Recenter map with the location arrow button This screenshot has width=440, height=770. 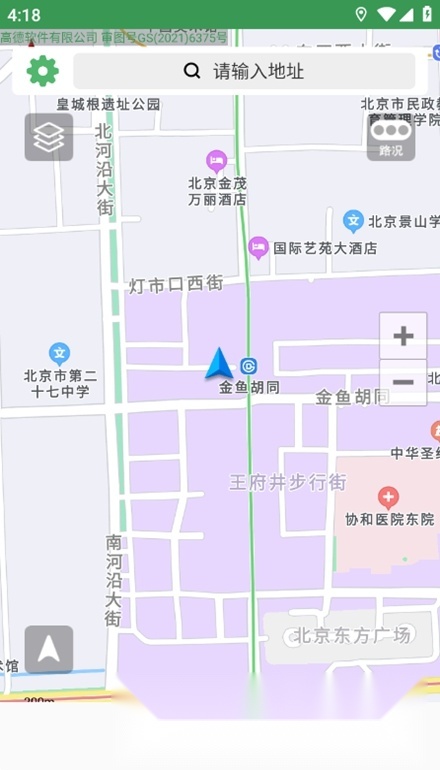point(49,649)
